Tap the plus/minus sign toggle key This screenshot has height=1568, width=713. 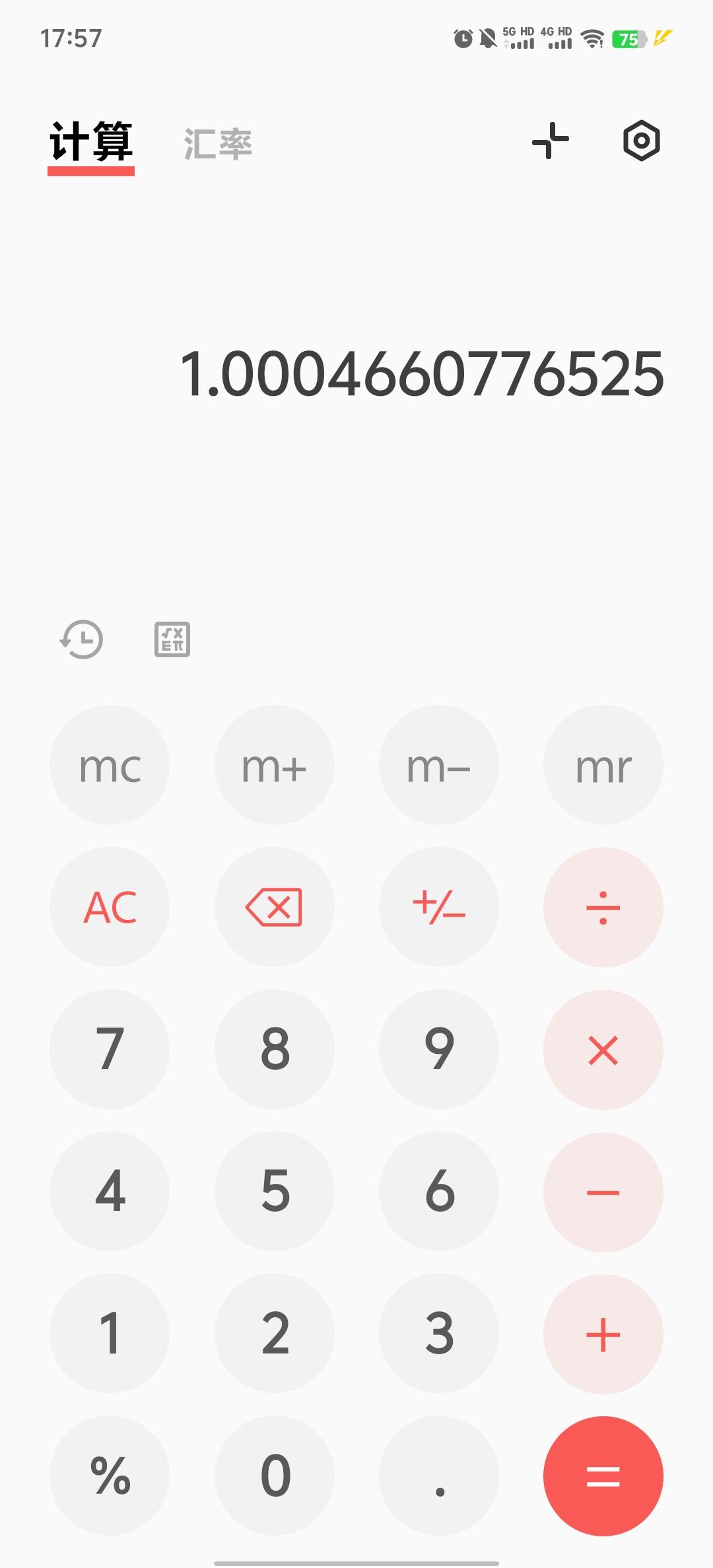(438, 907)
